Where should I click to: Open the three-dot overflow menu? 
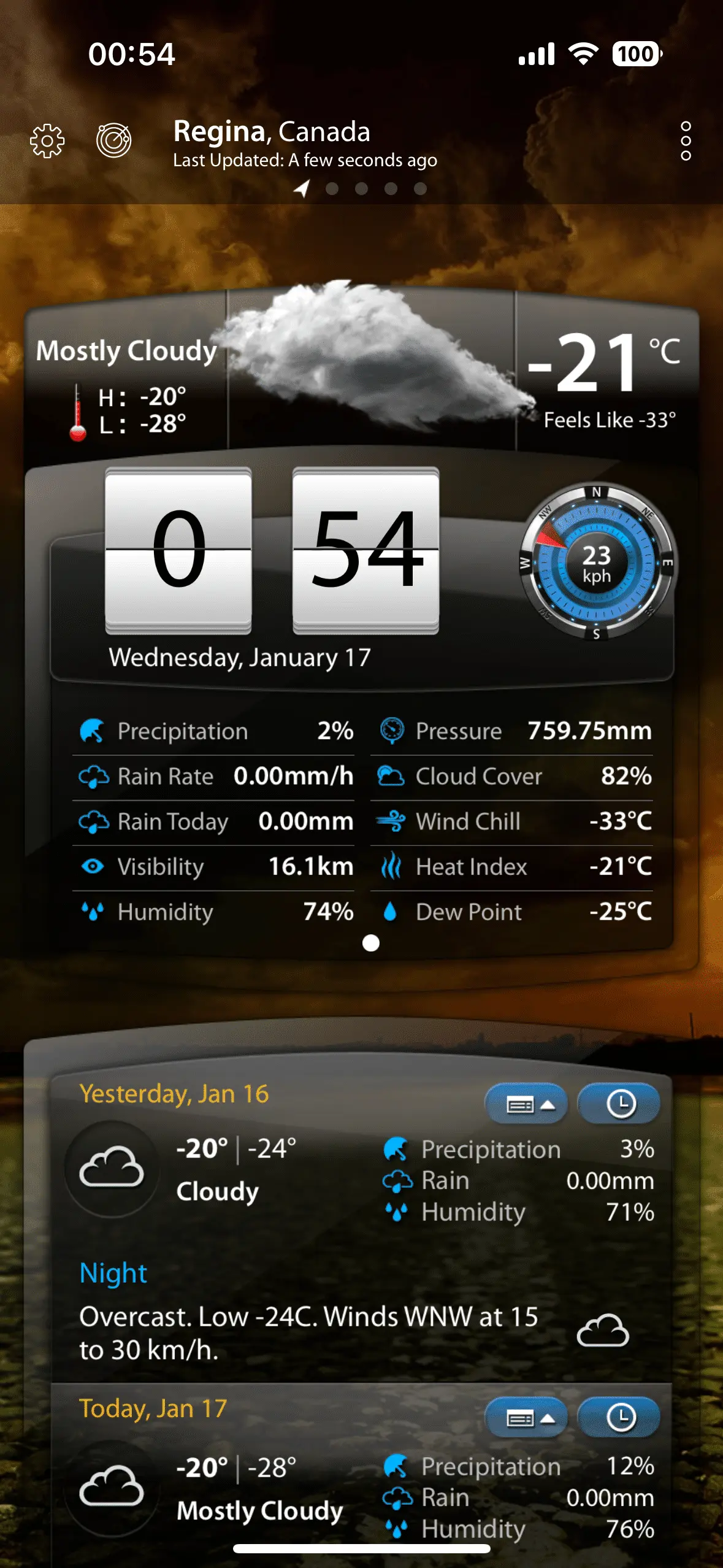point(686,141)
